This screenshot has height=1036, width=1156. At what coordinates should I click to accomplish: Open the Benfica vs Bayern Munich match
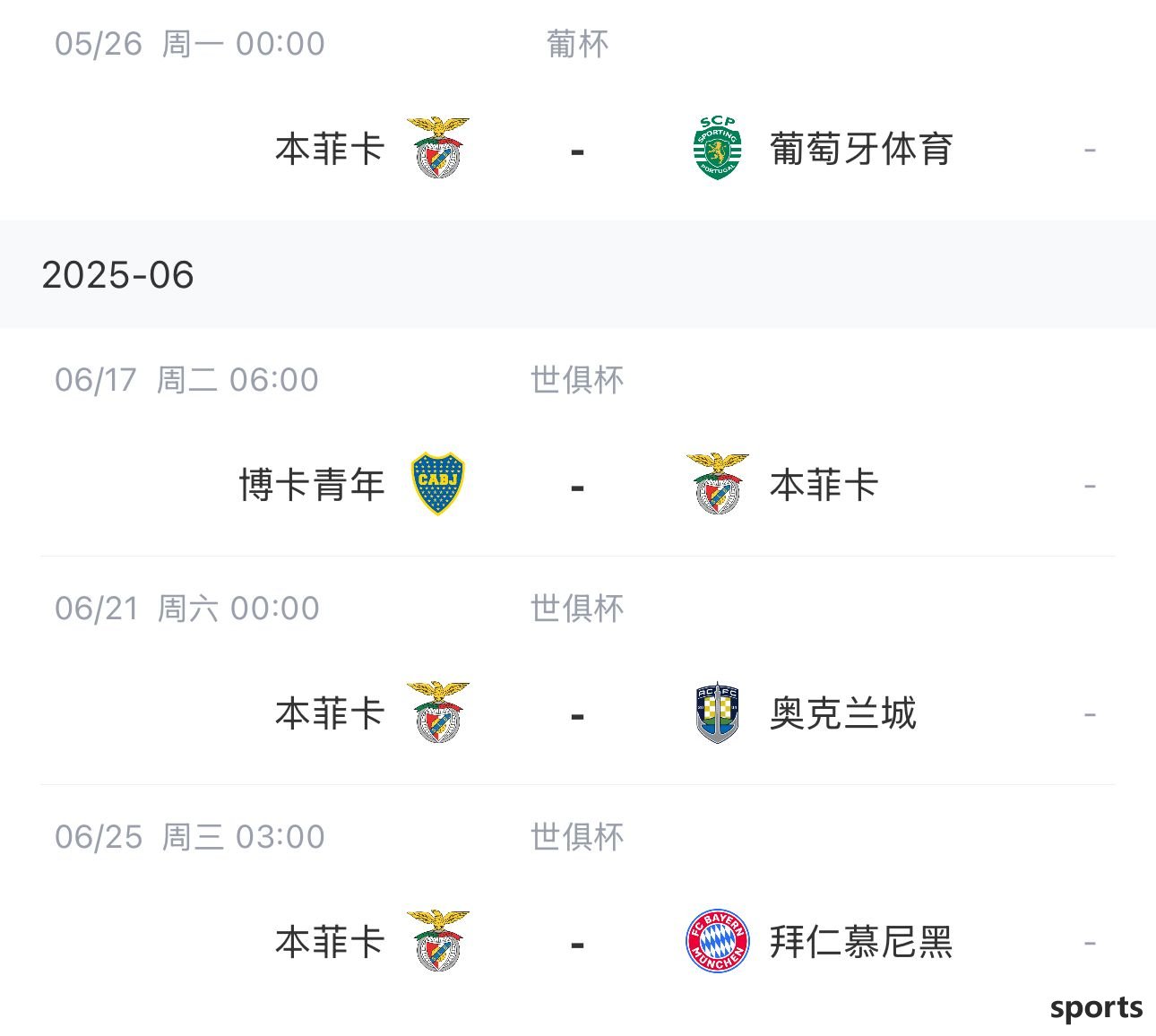pos(577,942)
